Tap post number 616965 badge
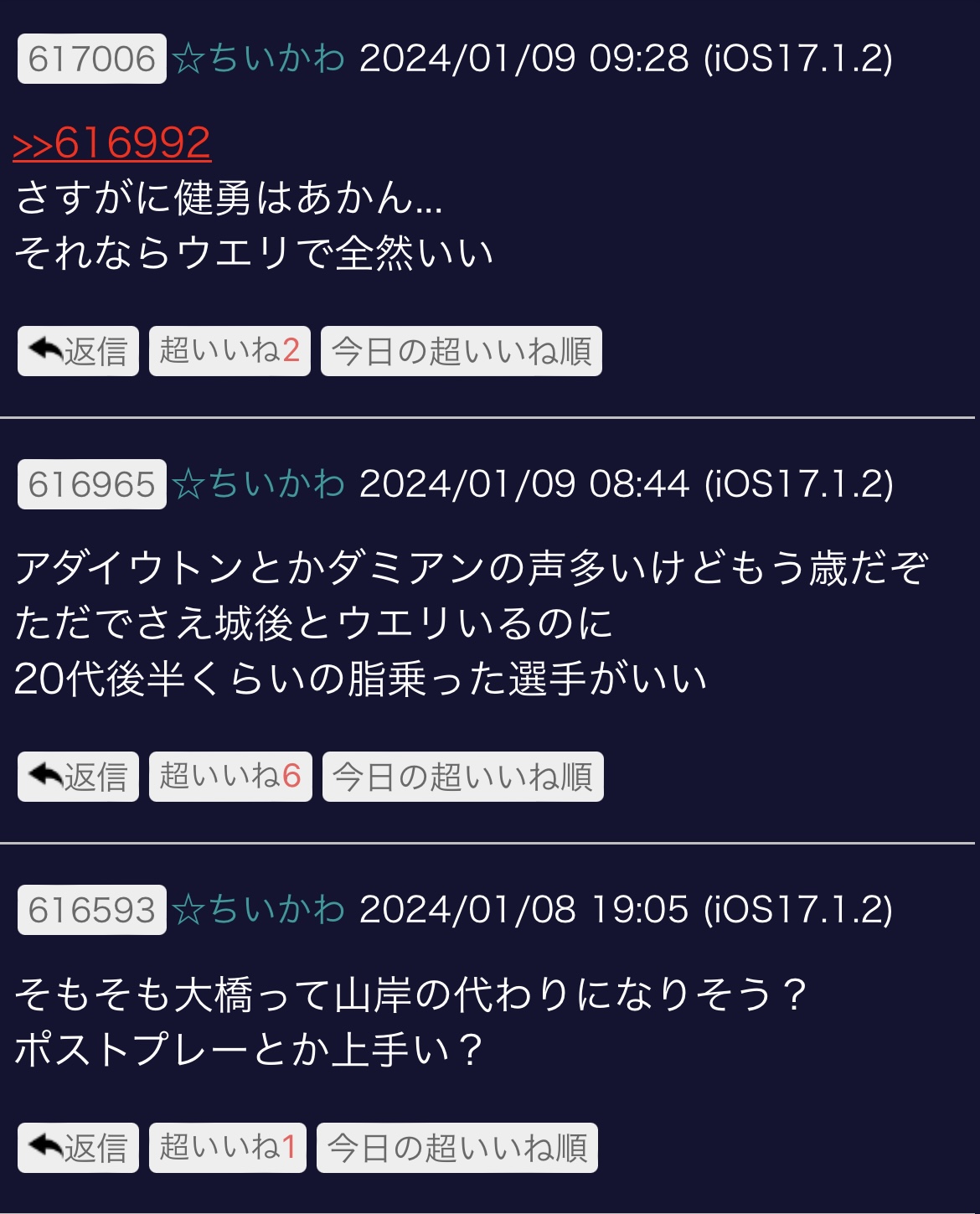The height and width of the screenshot is (1214, 980). point(92,484)
